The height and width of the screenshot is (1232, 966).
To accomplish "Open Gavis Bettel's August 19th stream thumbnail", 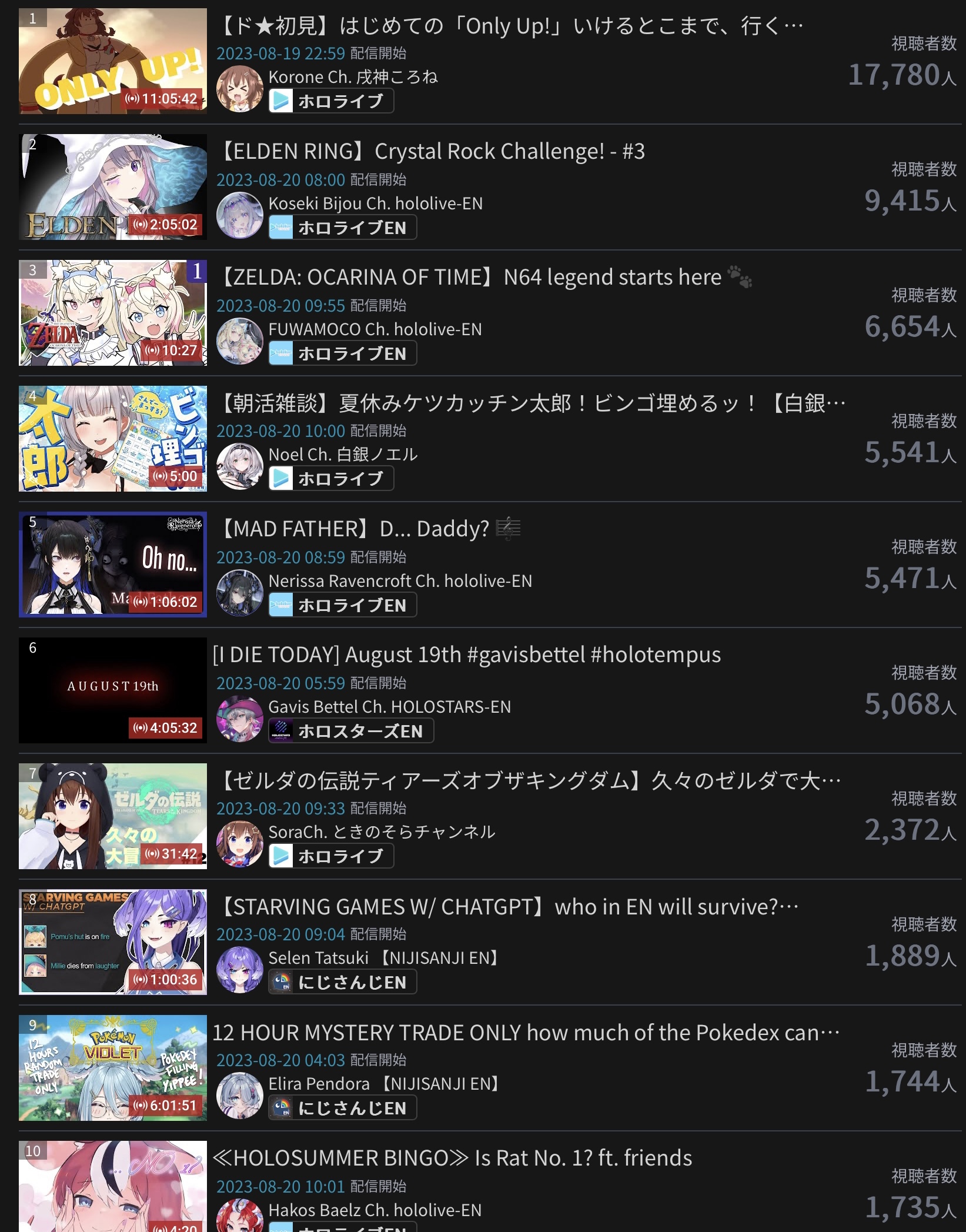I will [x=112, y=690].
